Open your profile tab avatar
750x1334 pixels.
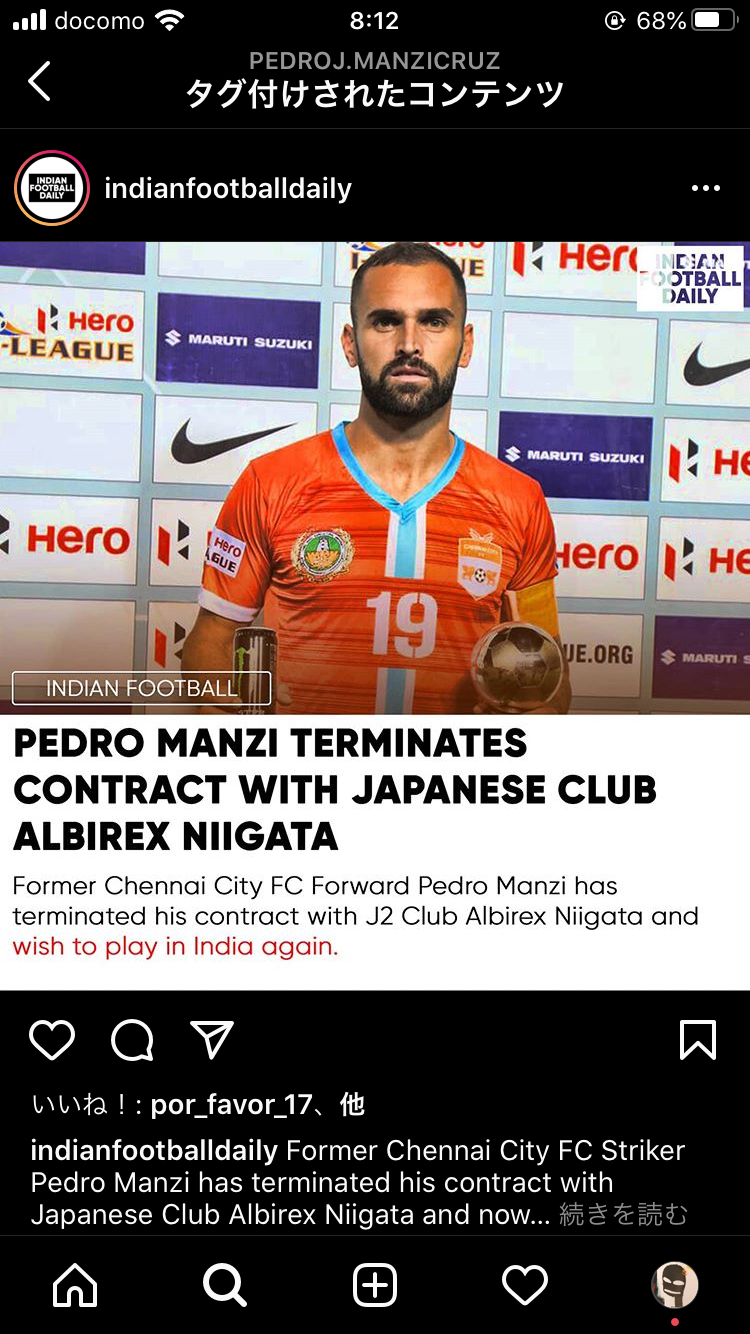[x=675, y=1286]
